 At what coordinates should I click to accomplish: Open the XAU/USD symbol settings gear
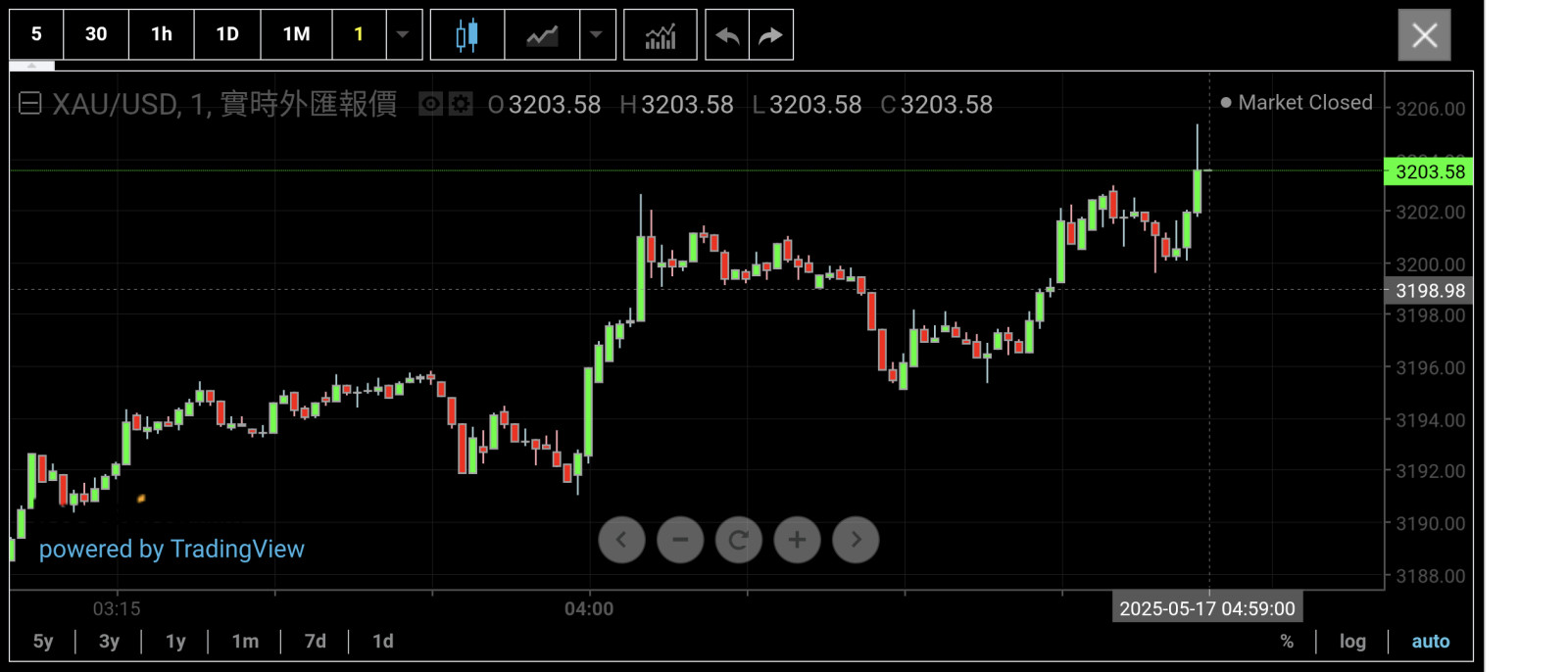coord(461,104)
